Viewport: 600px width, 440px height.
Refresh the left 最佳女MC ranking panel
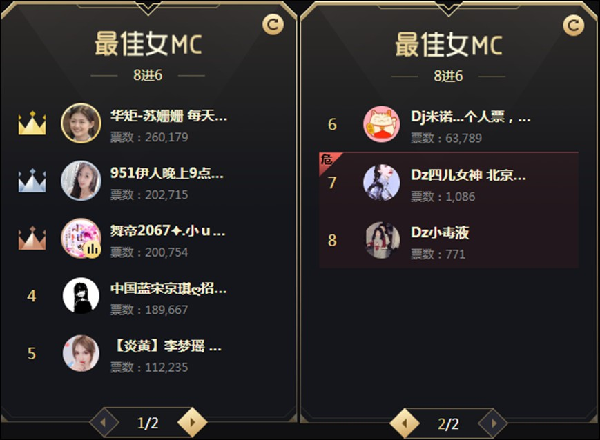coord(271,25)
